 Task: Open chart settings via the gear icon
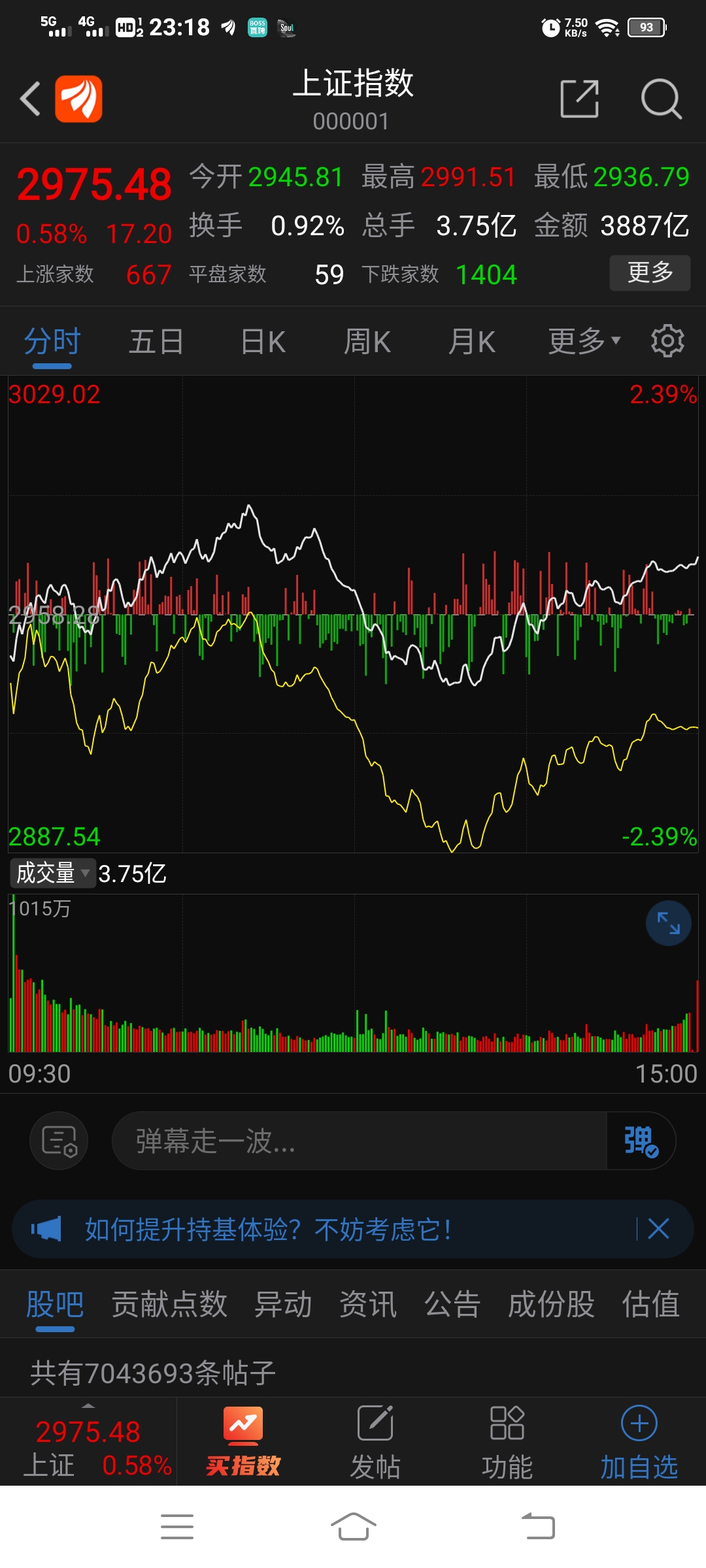(669, 340)
